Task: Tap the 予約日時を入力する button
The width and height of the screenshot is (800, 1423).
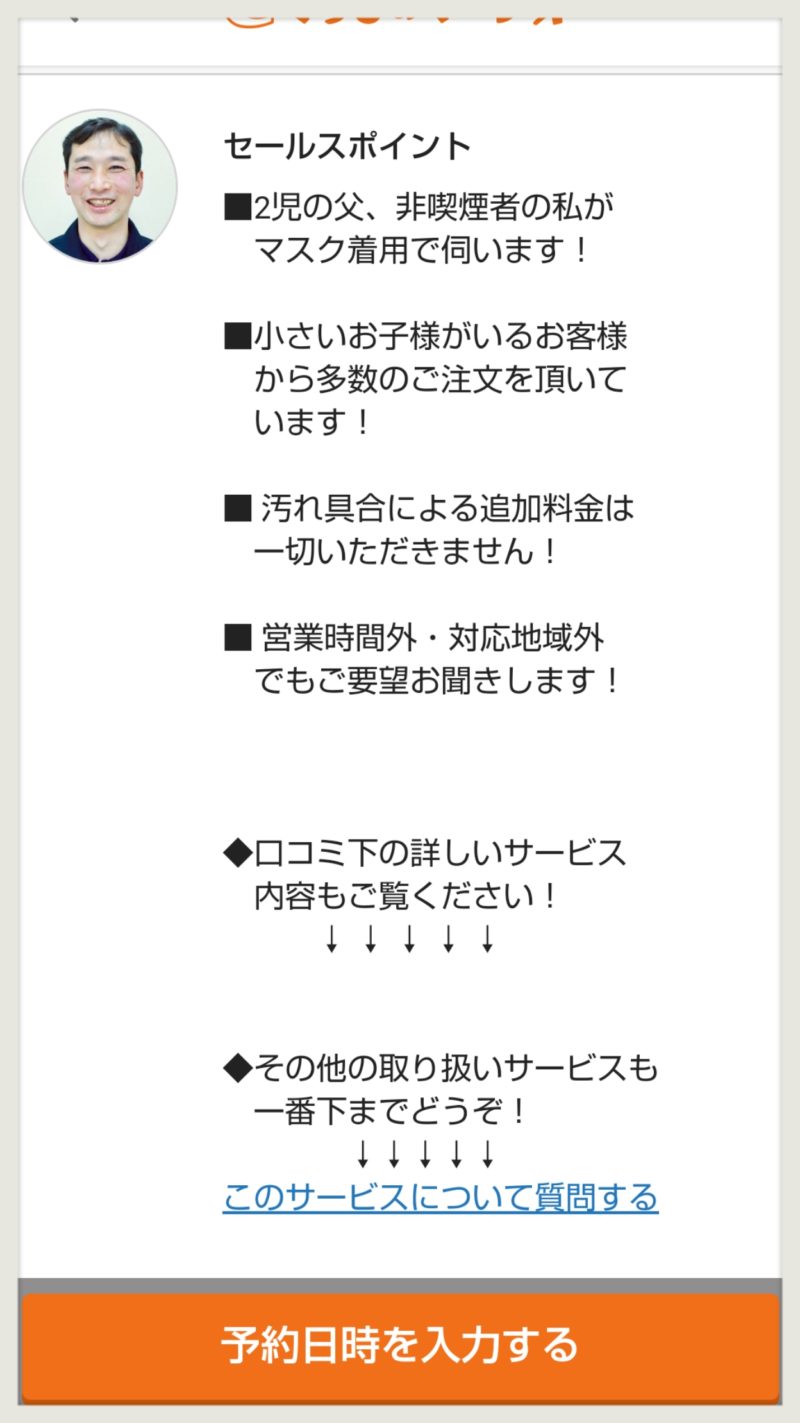Action: [400, 1345]
